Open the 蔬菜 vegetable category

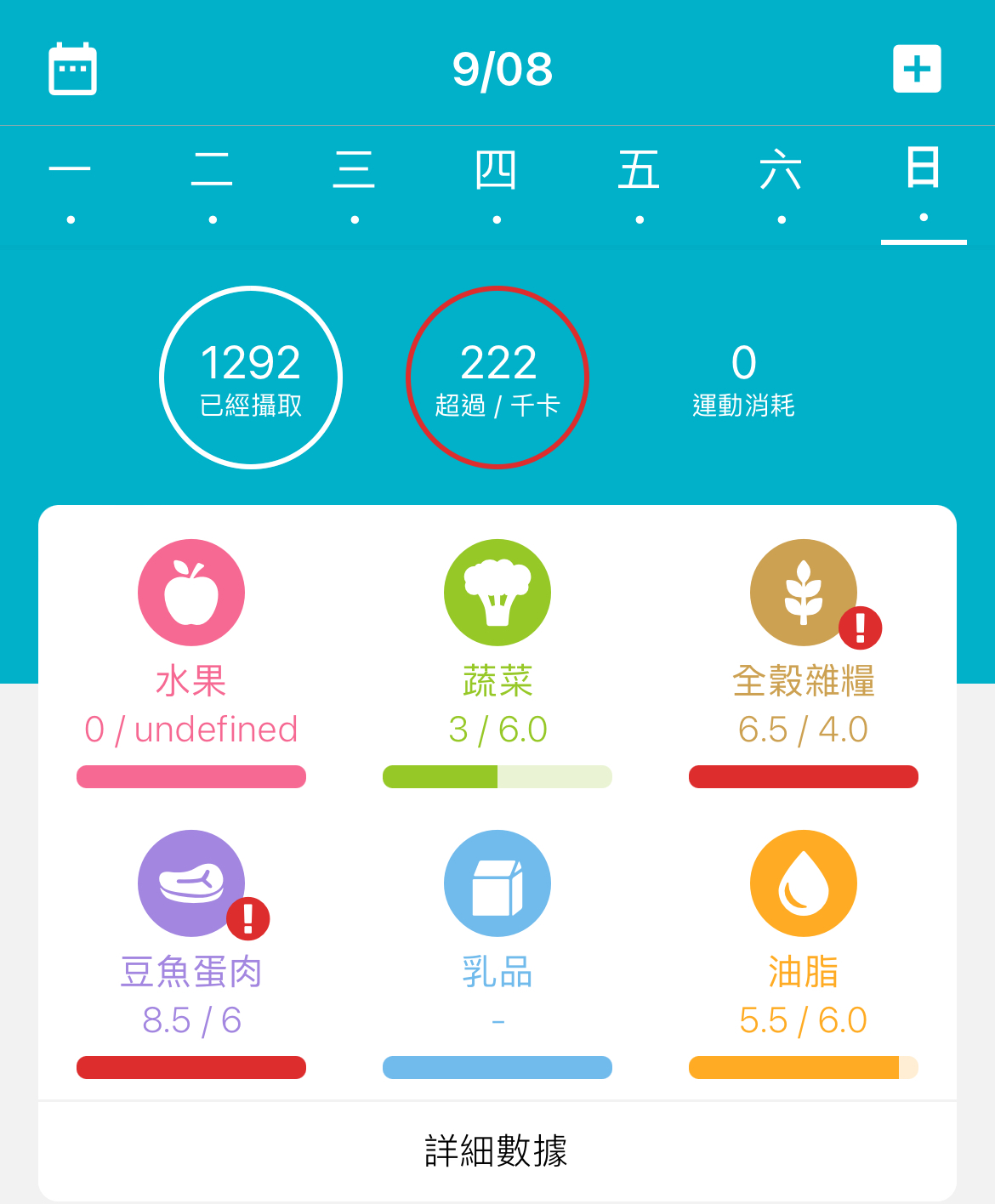pyautogui.click(x=497, y=593)
